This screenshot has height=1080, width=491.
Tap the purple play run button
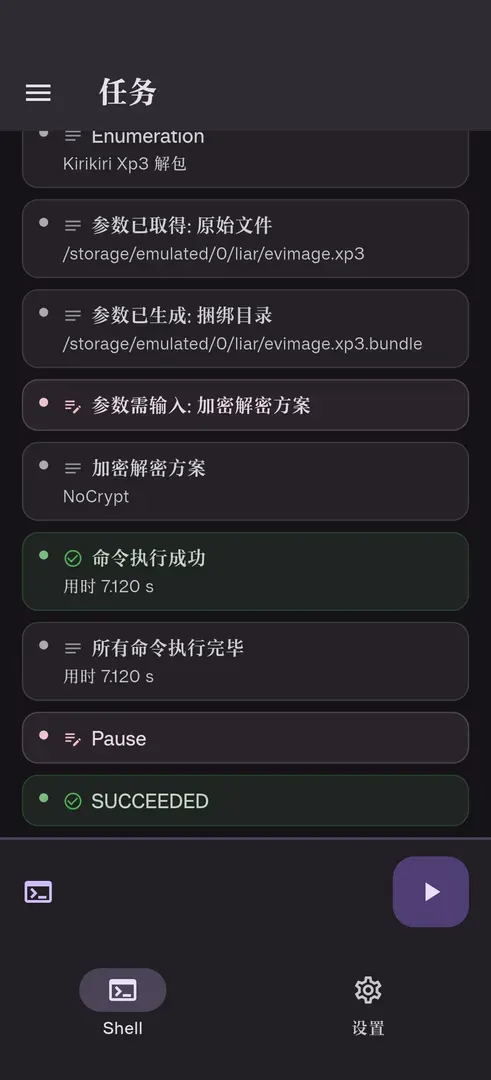tap(431, 892)
